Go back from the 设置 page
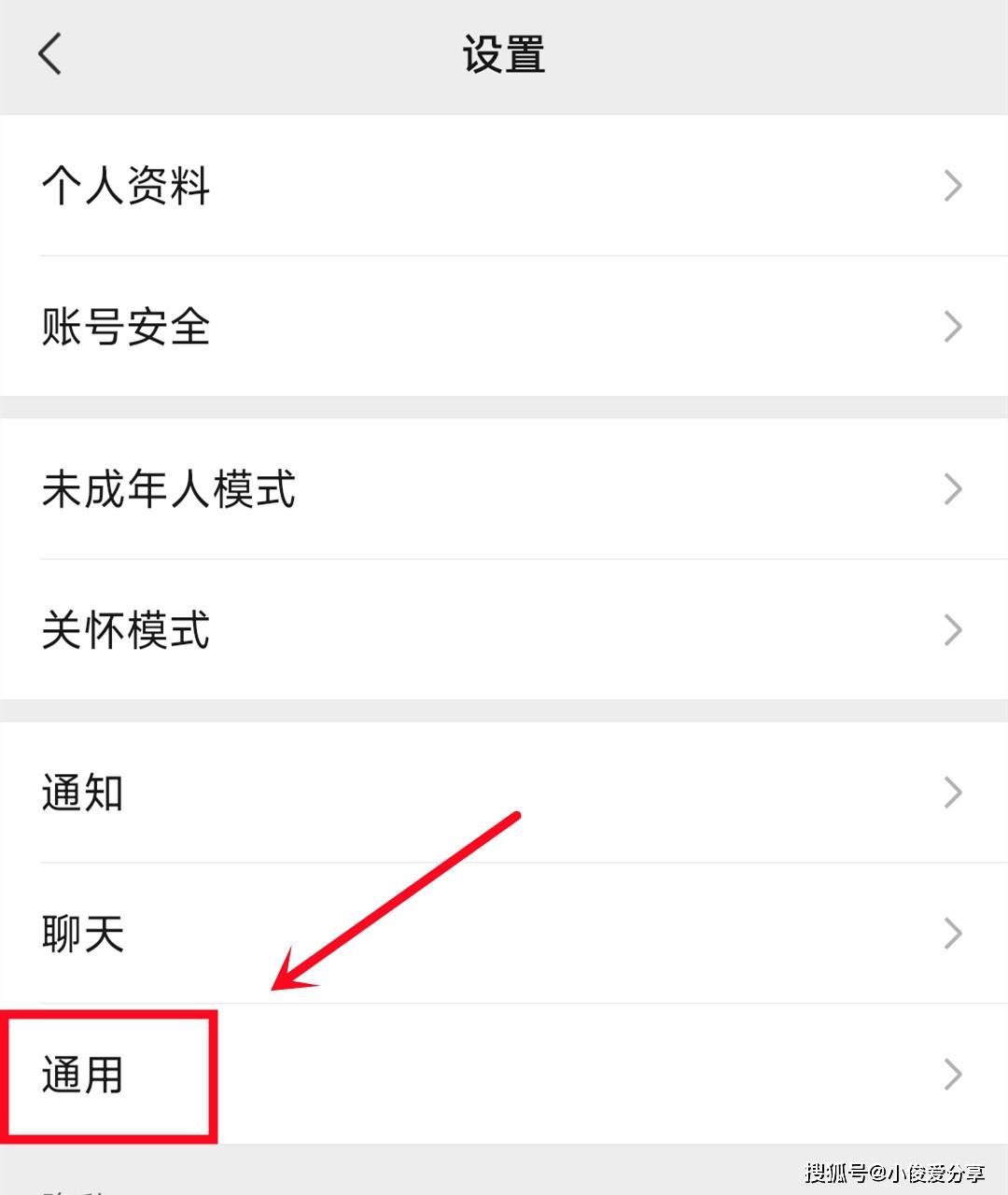 point(50,53)
